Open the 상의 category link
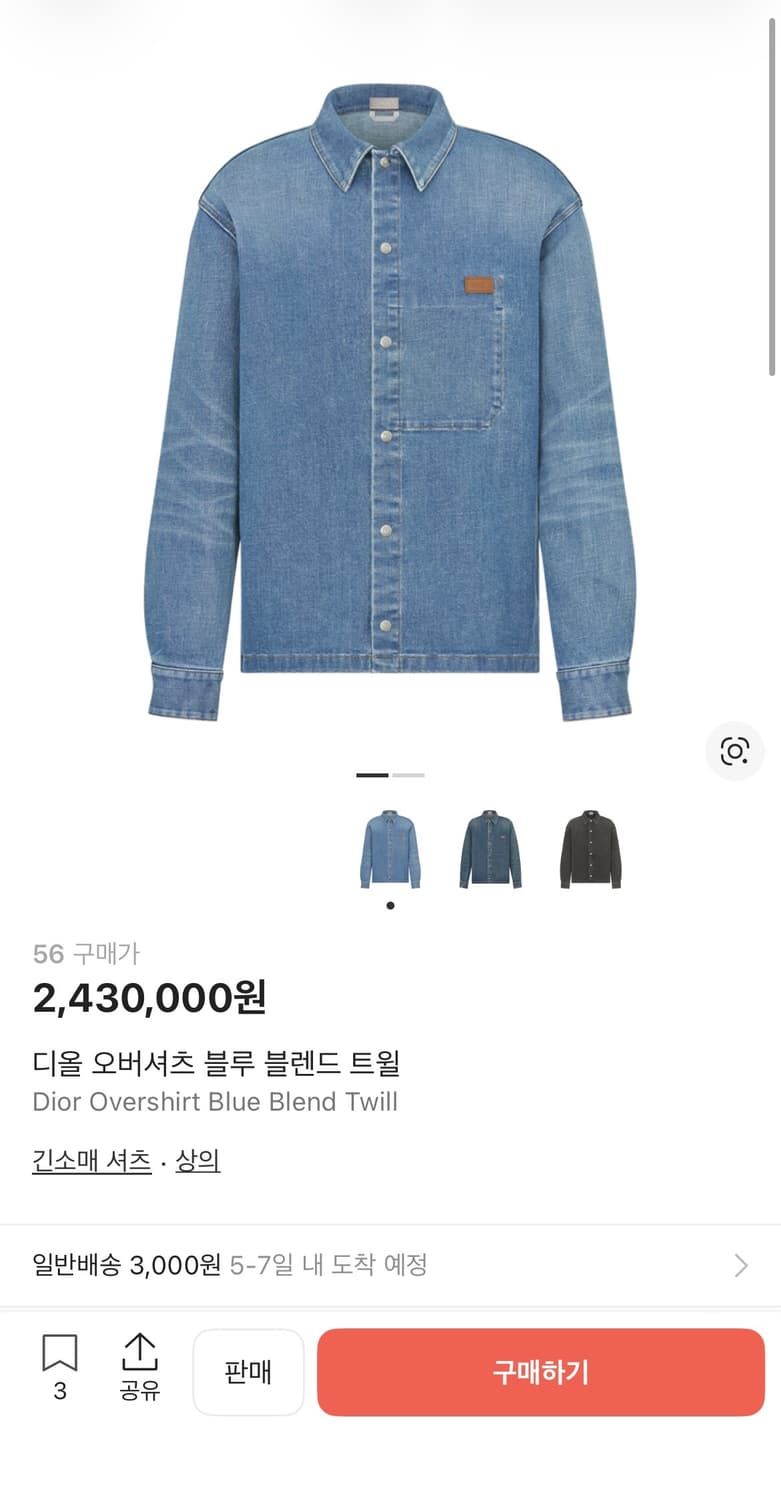The height and width of the screenshot is (1500, 781). [198, 1161]
